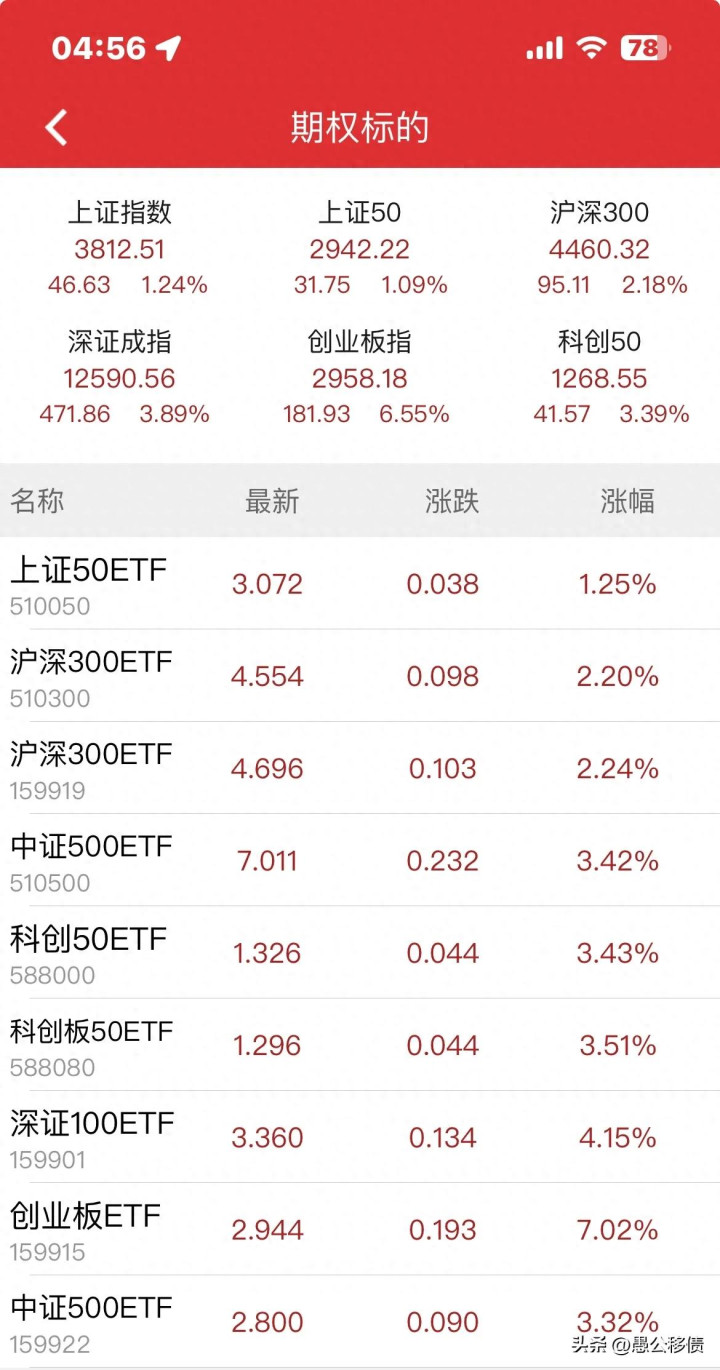Open 创业板ETF 159915 row
The width and height of the screenshot is (720, 1370).
click(360, 1229)
